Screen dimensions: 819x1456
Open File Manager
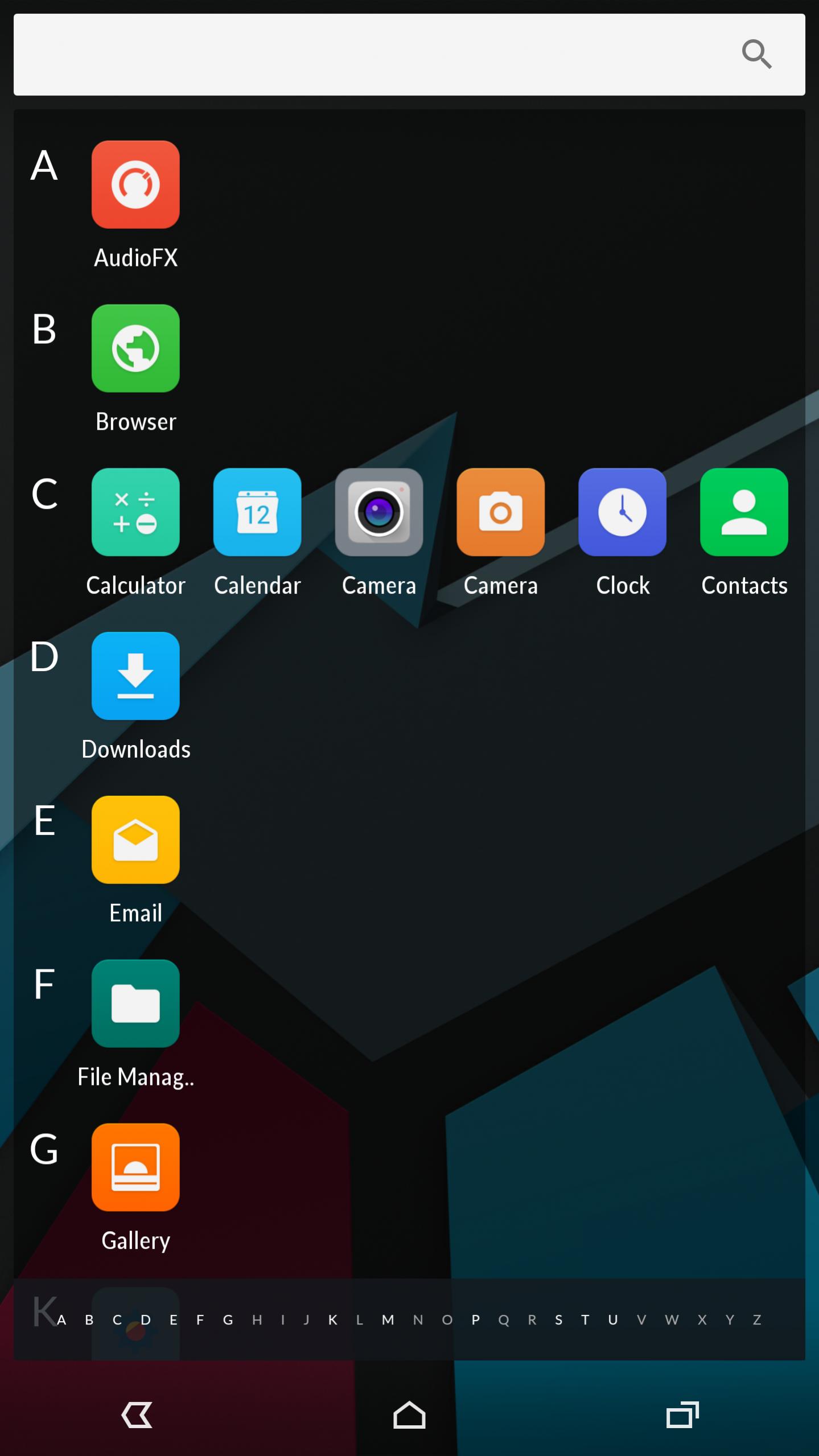point(135,1003)
